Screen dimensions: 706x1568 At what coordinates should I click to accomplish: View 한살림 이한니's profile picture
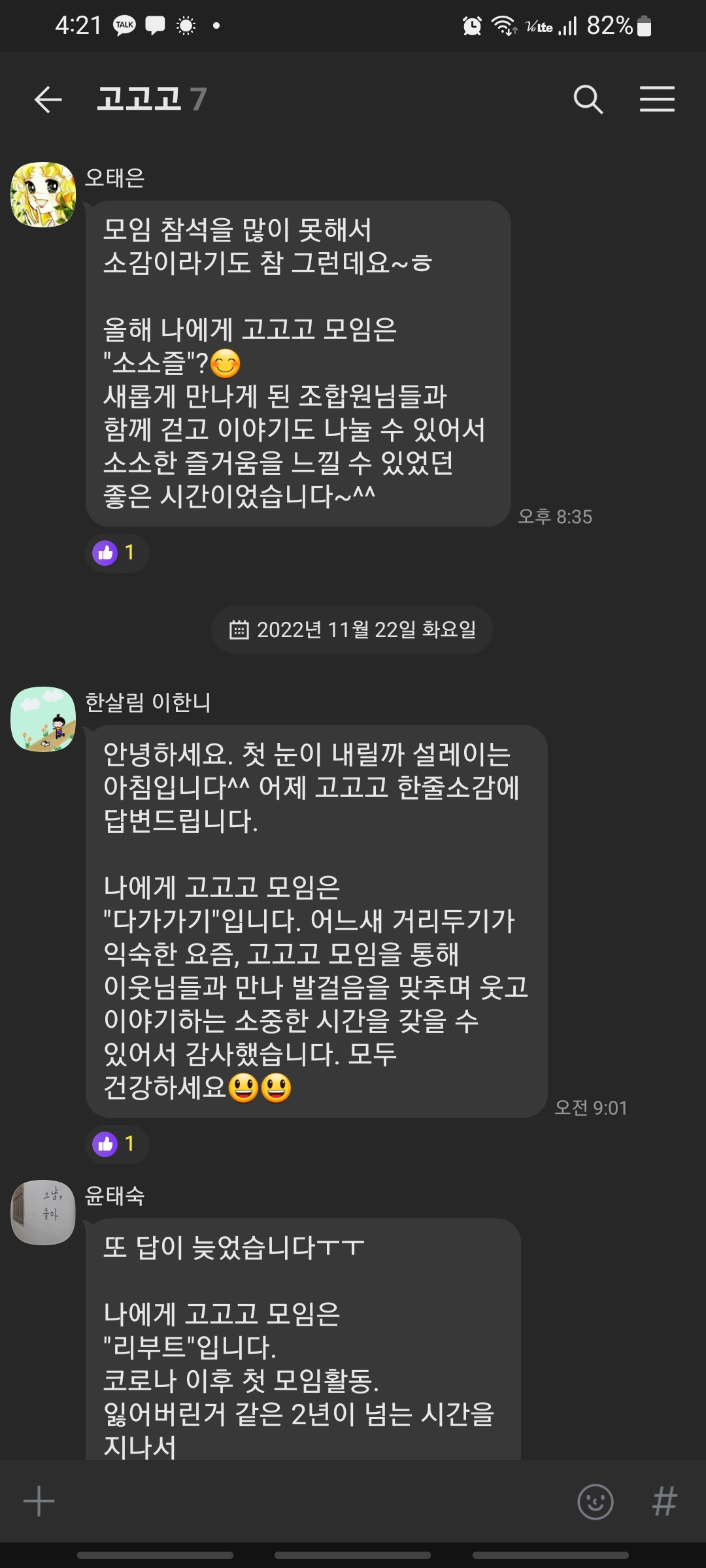(x=43, y=719)
